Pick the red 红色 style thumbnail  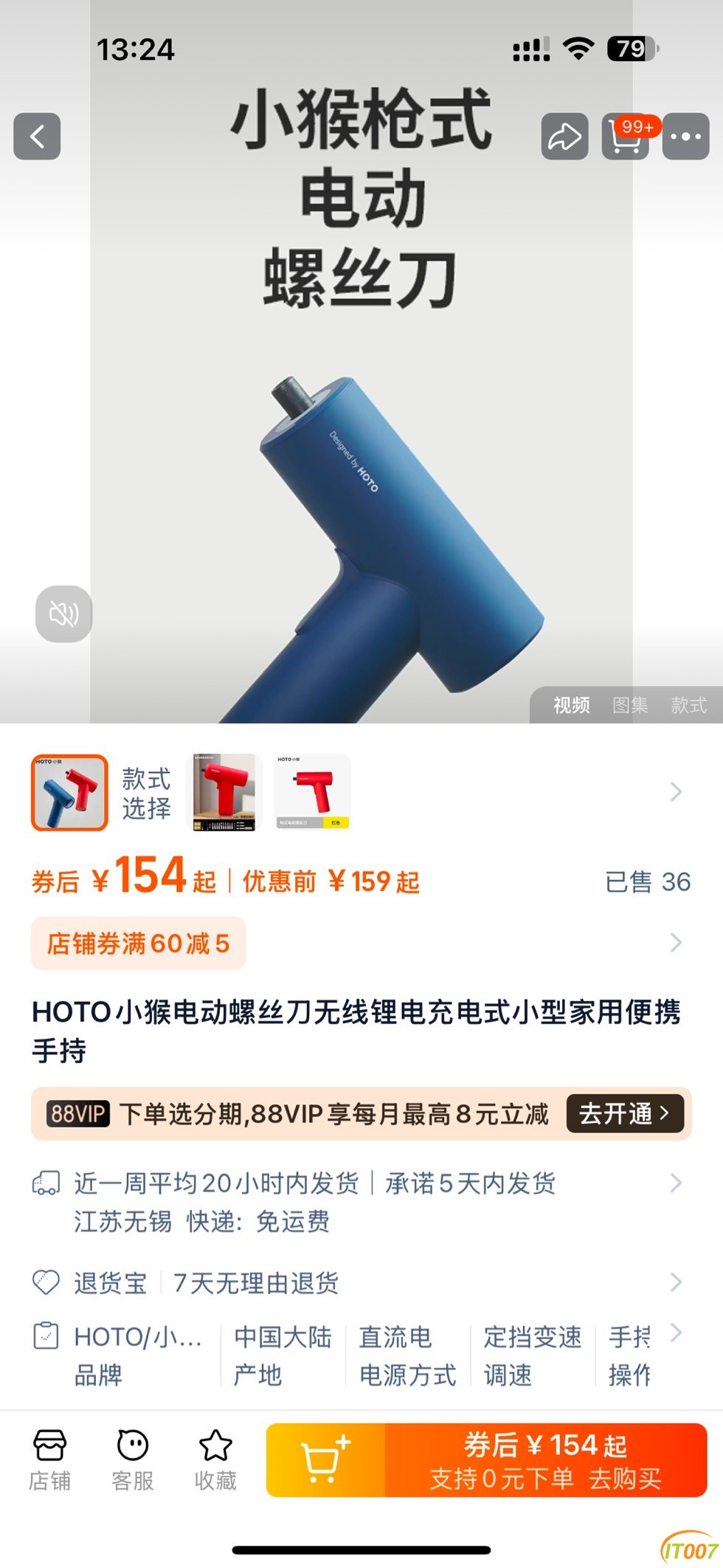coord(313,792)
